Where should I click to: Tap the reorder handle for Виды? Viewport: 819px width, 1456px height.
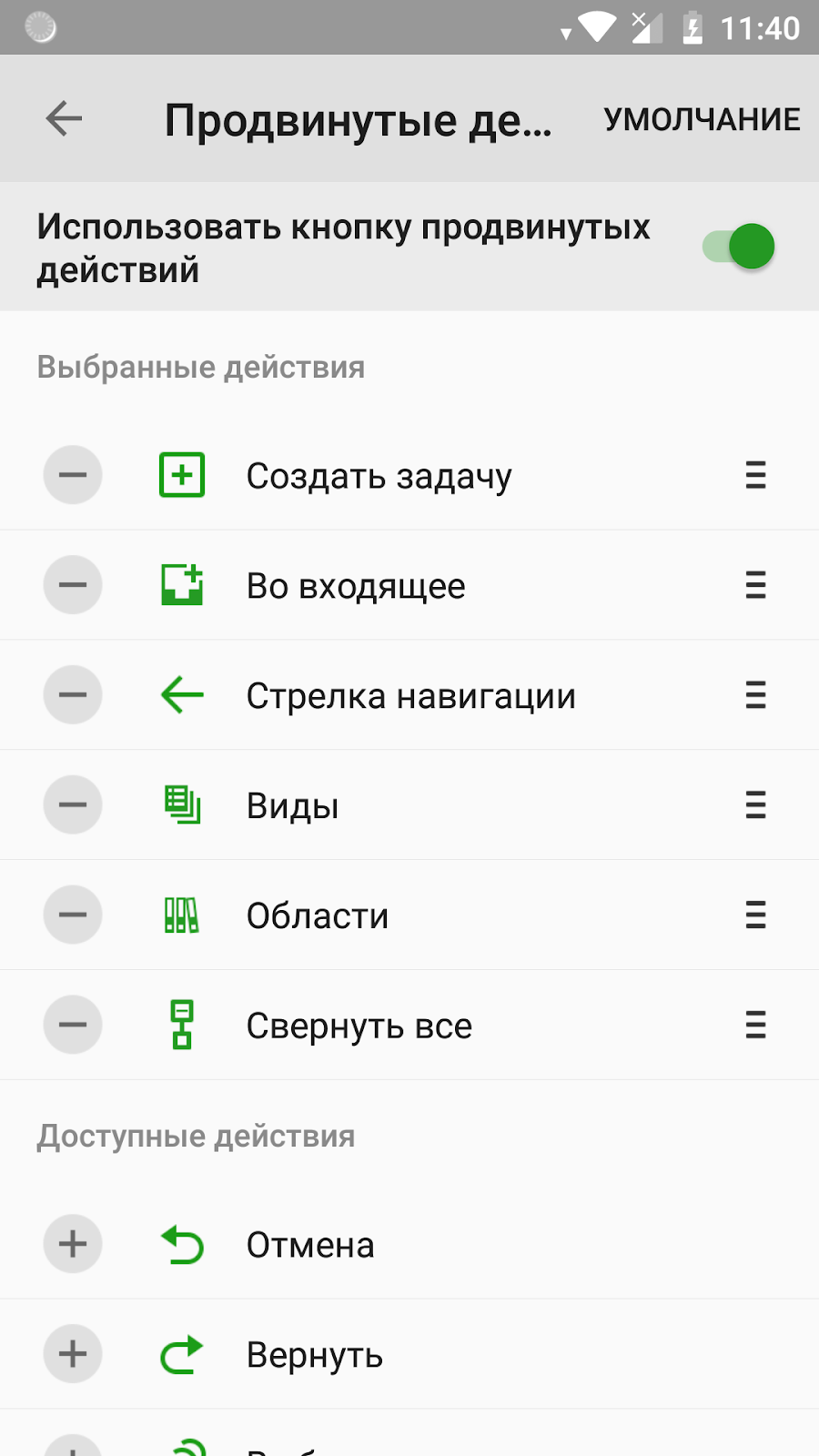coord(755,805)
